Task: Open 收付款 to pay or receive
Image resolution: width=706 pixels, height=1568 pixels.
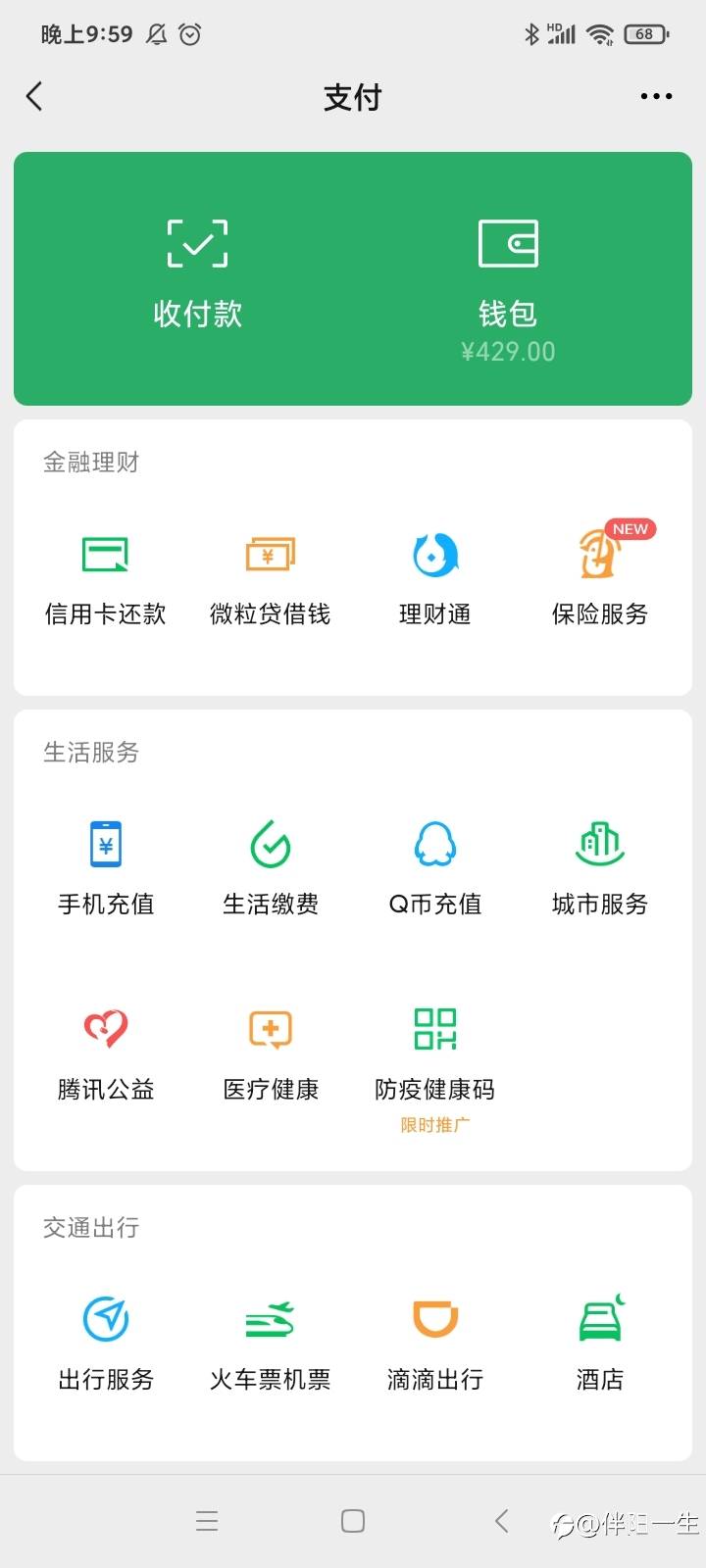Action: pyautogui.click(x=197, y=272)
